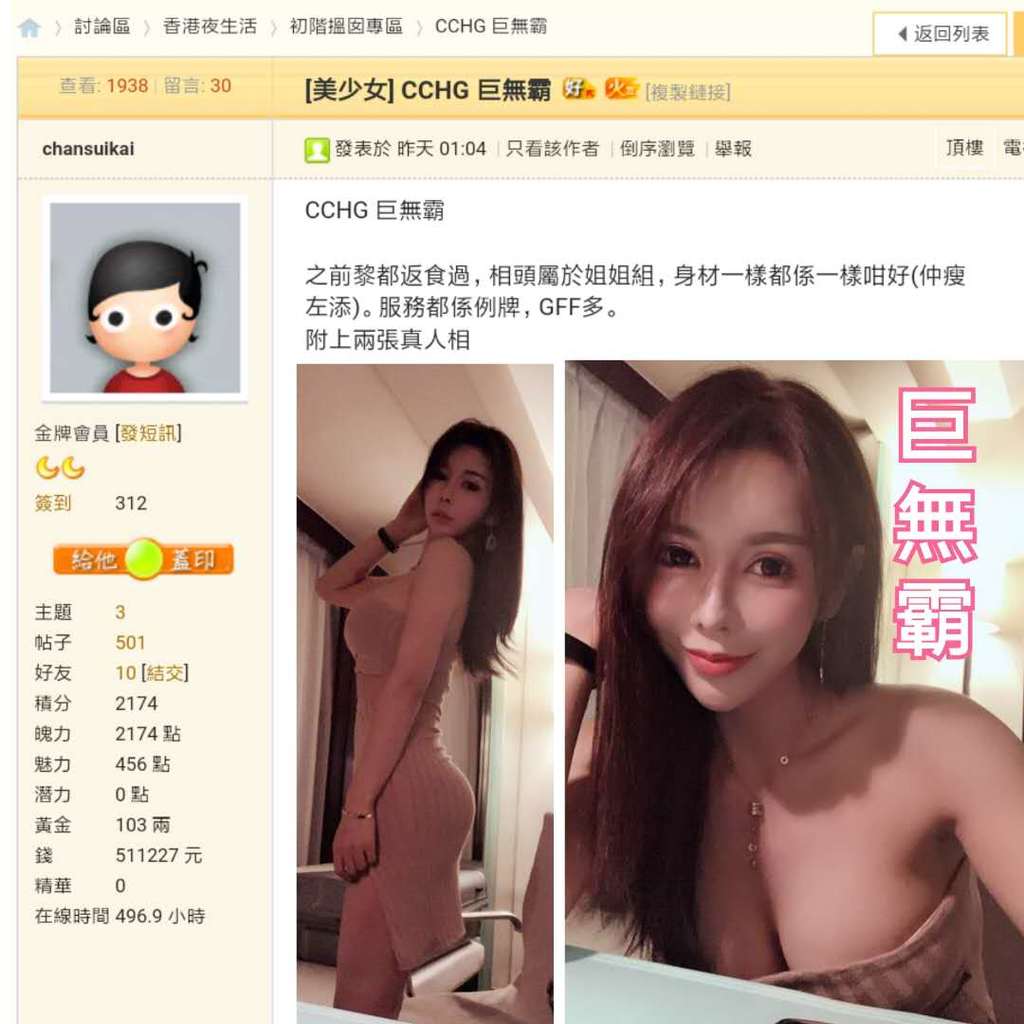
Task: Report this post with 舉報
Action: (x=733, y=149)
